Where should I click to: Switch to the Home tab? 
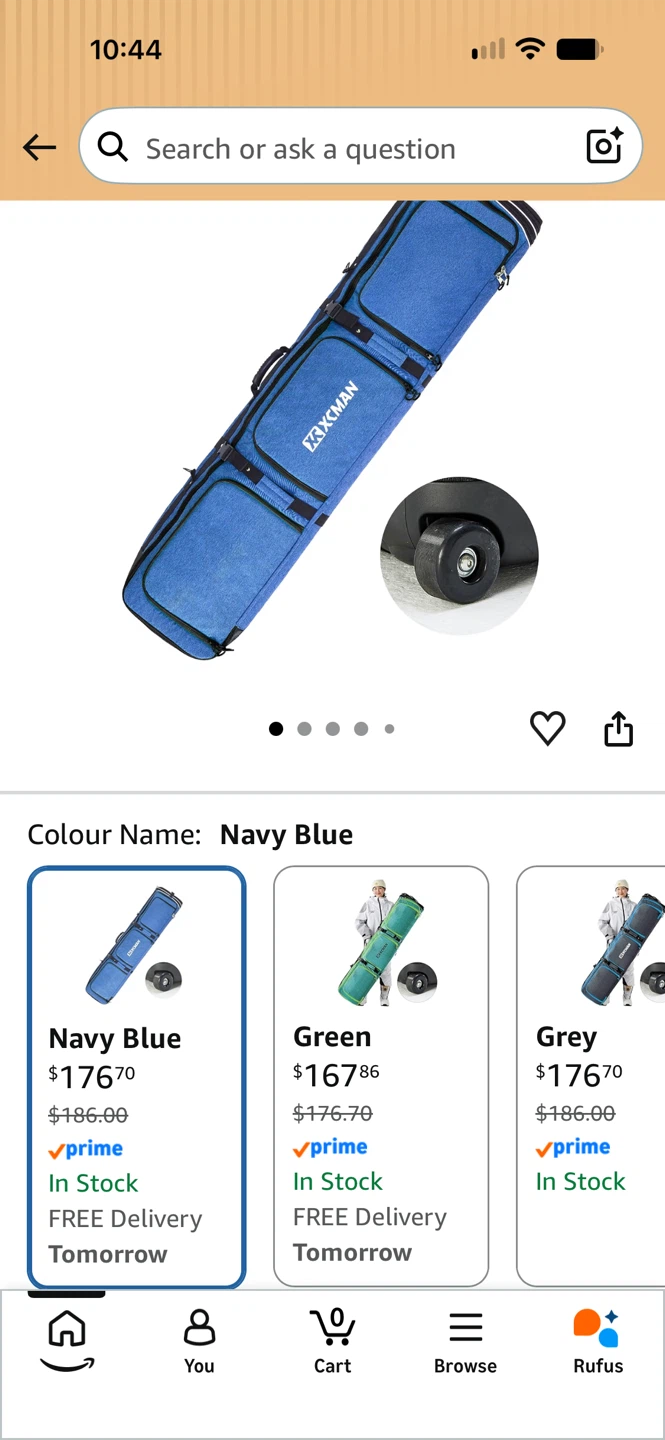67,1342
